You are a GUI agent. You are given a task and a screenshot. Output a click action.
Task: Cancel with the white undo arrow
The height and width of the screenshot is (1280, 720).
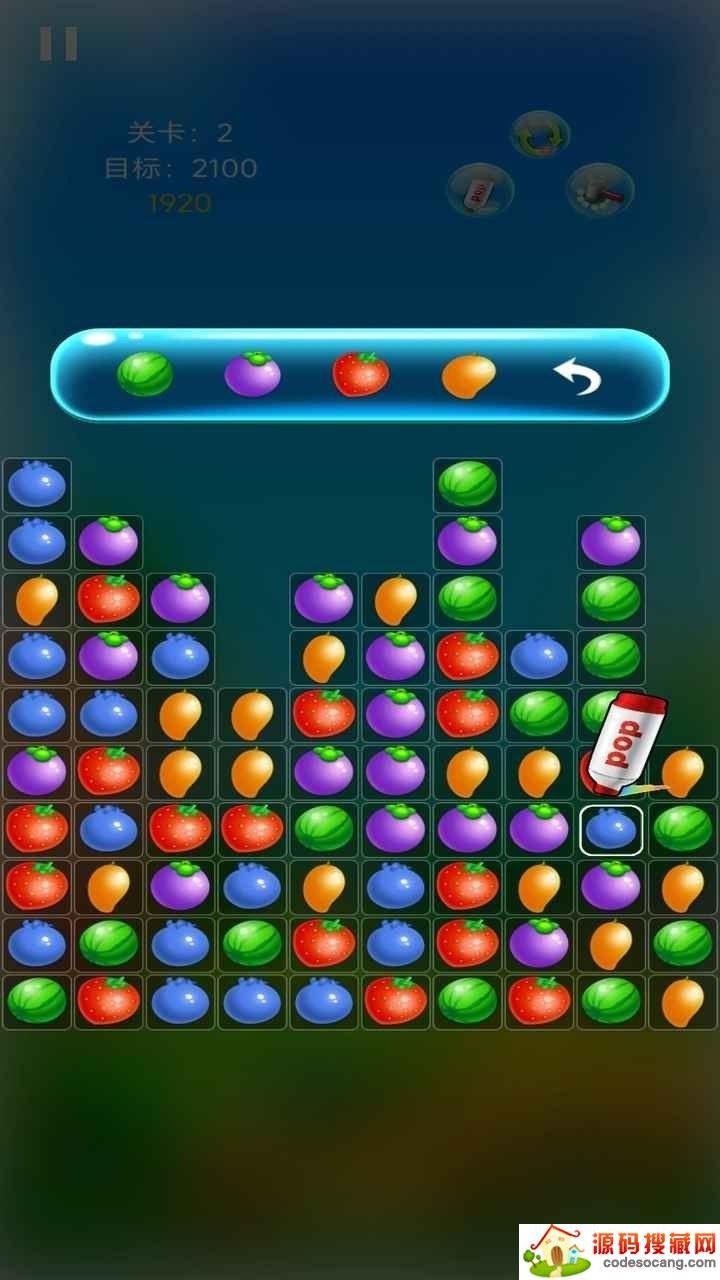(x=578, y=377)
